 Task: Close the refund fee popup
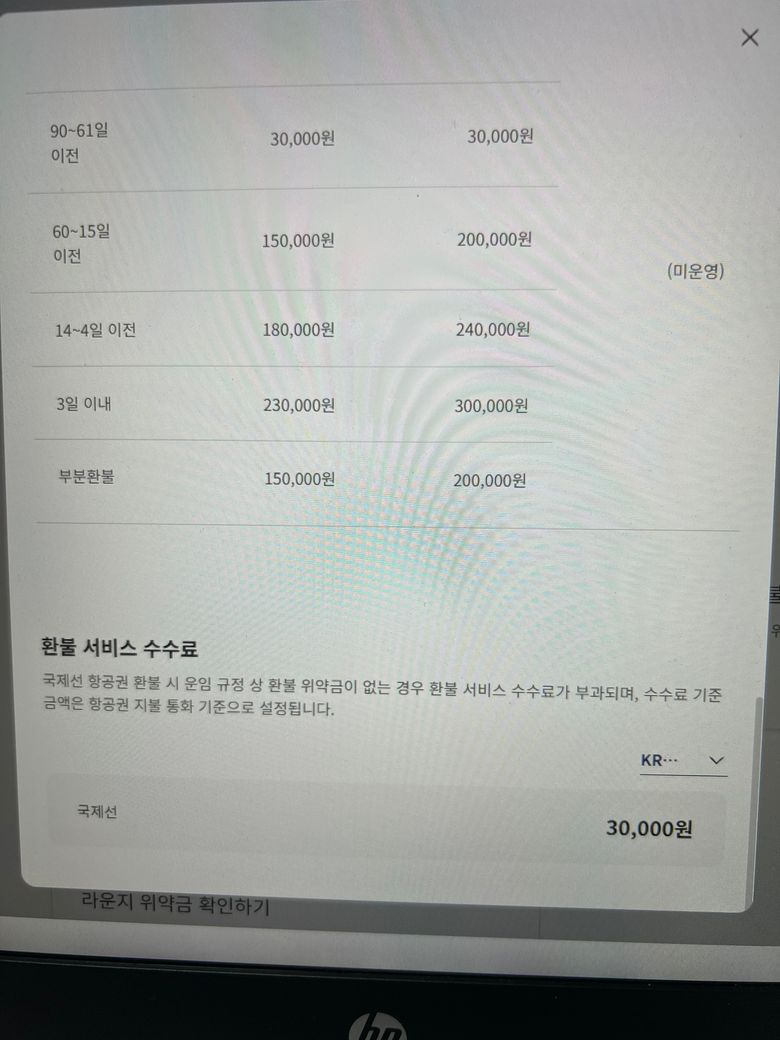[x=749, y=38]
